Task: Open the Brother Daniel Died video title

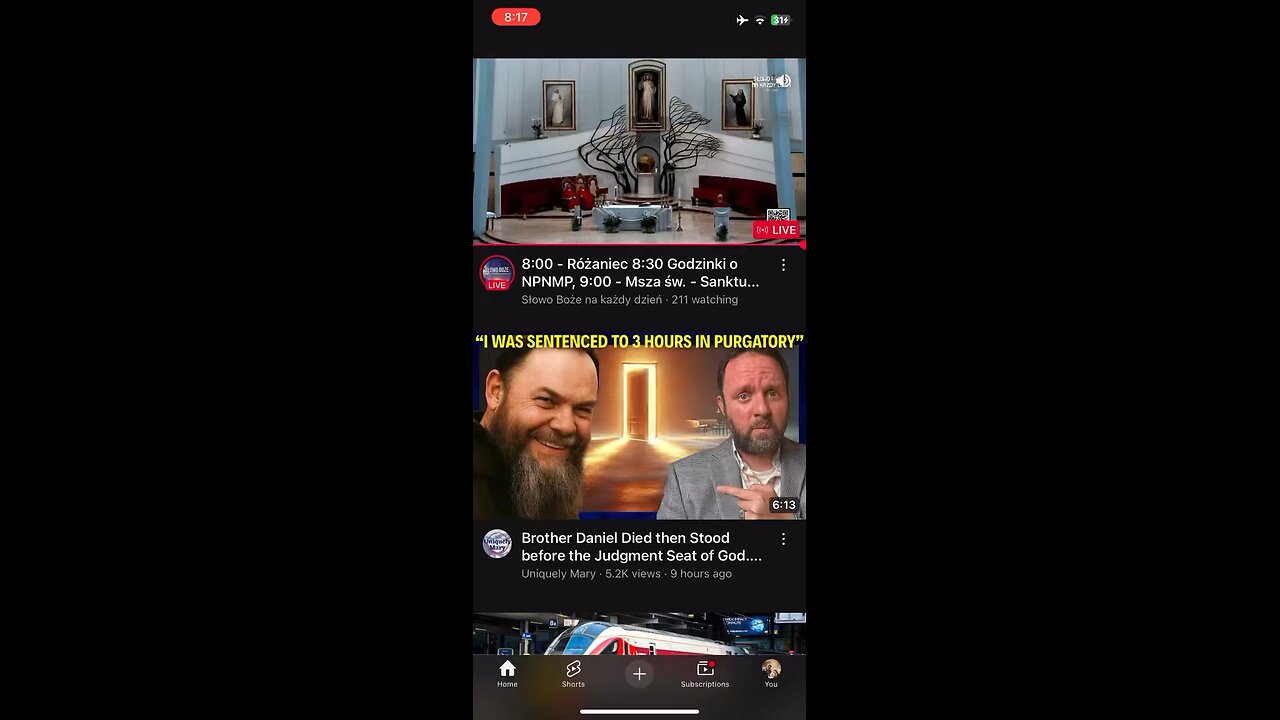Action: [x=640, y=547]
